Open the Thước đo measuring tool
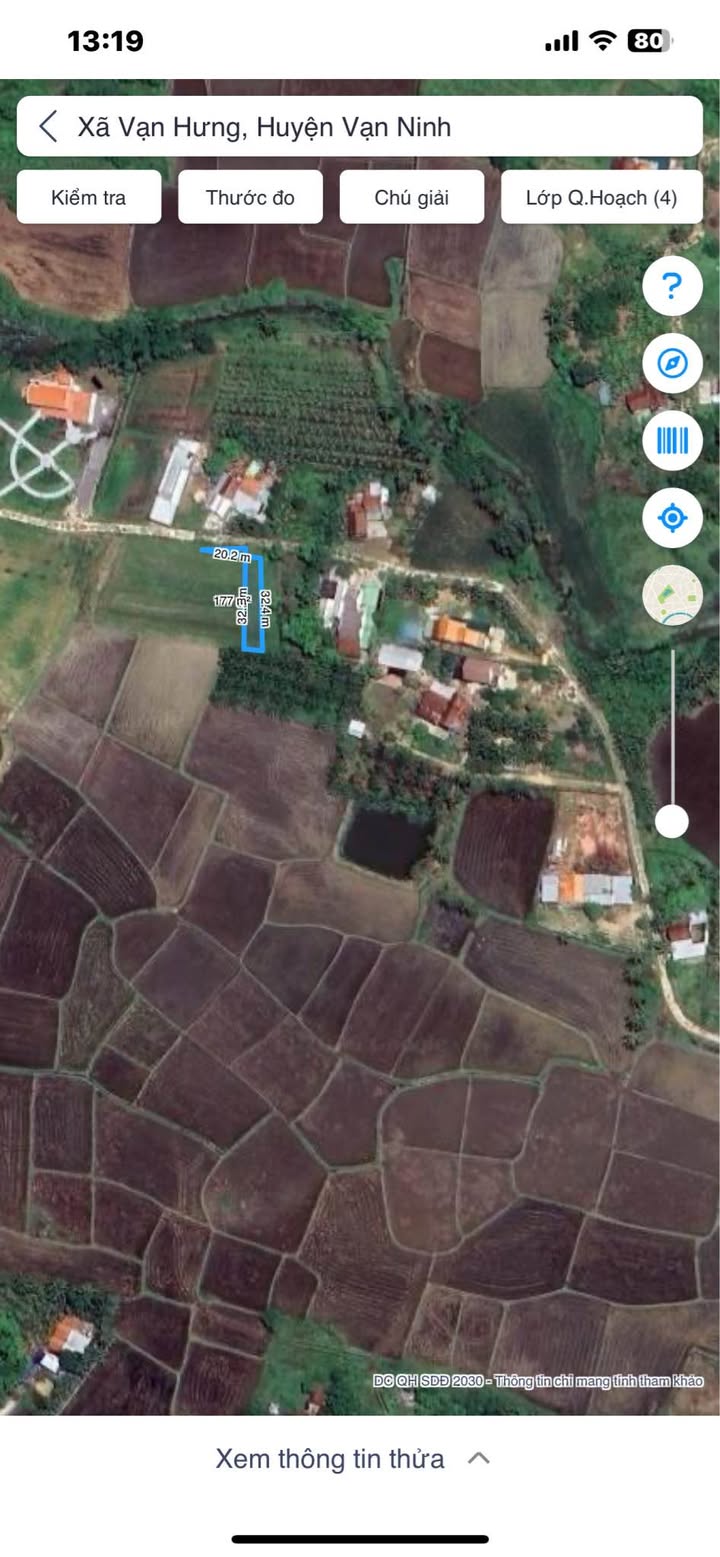This screenshot has height=1557, width=720. tap(250, 197)
